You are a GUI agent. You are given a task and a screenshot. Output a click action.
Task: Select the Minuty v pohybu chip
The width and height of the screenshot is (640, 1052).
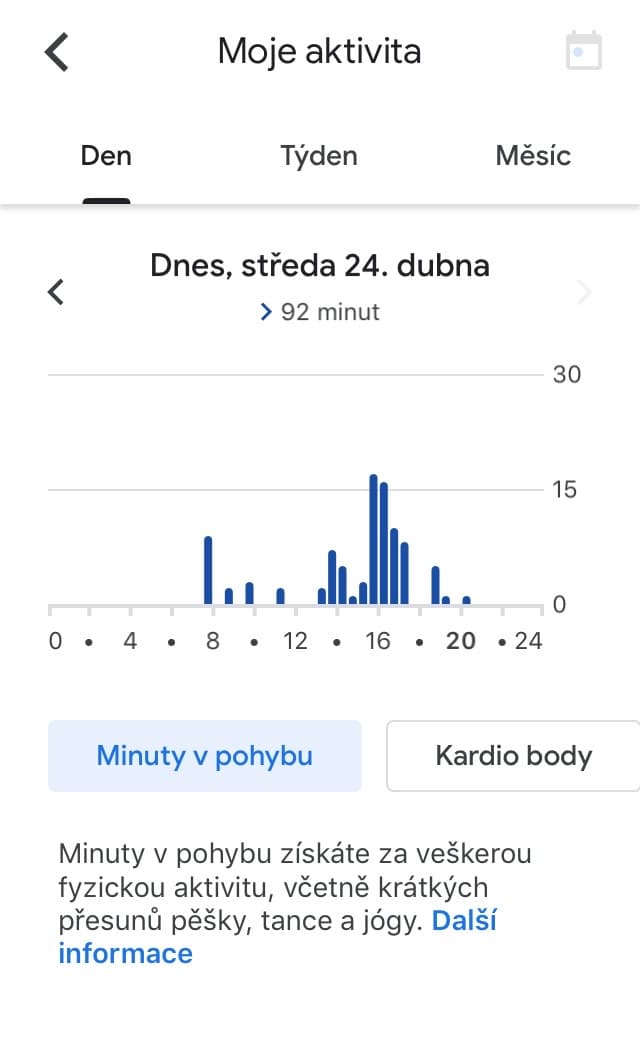205,756
